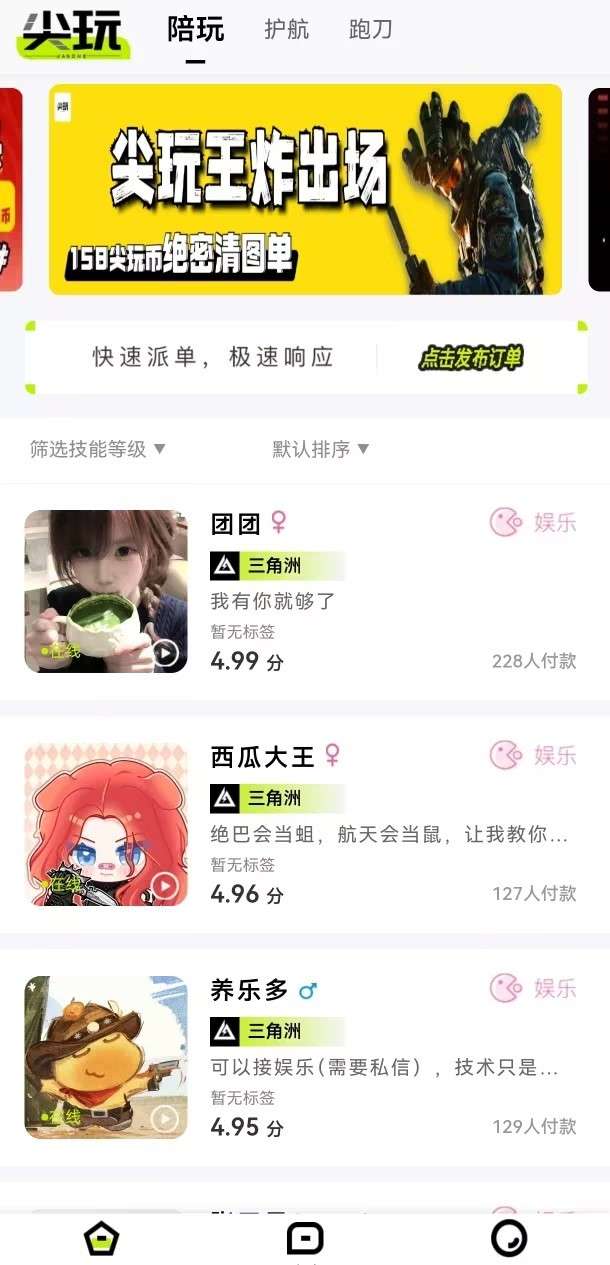Play the voice intro on 养乐多's avatar

click(166, 1119)
